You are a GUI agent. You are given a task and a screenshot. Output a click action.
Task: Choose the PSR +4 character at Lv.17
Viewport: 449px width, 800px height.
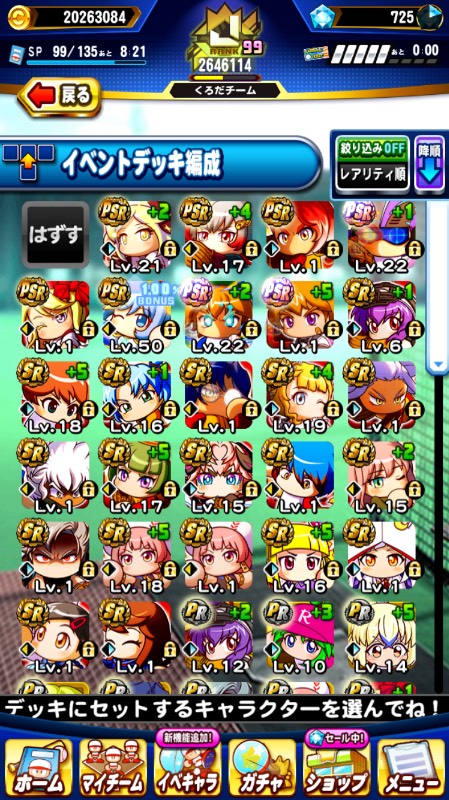coord(219,235)
